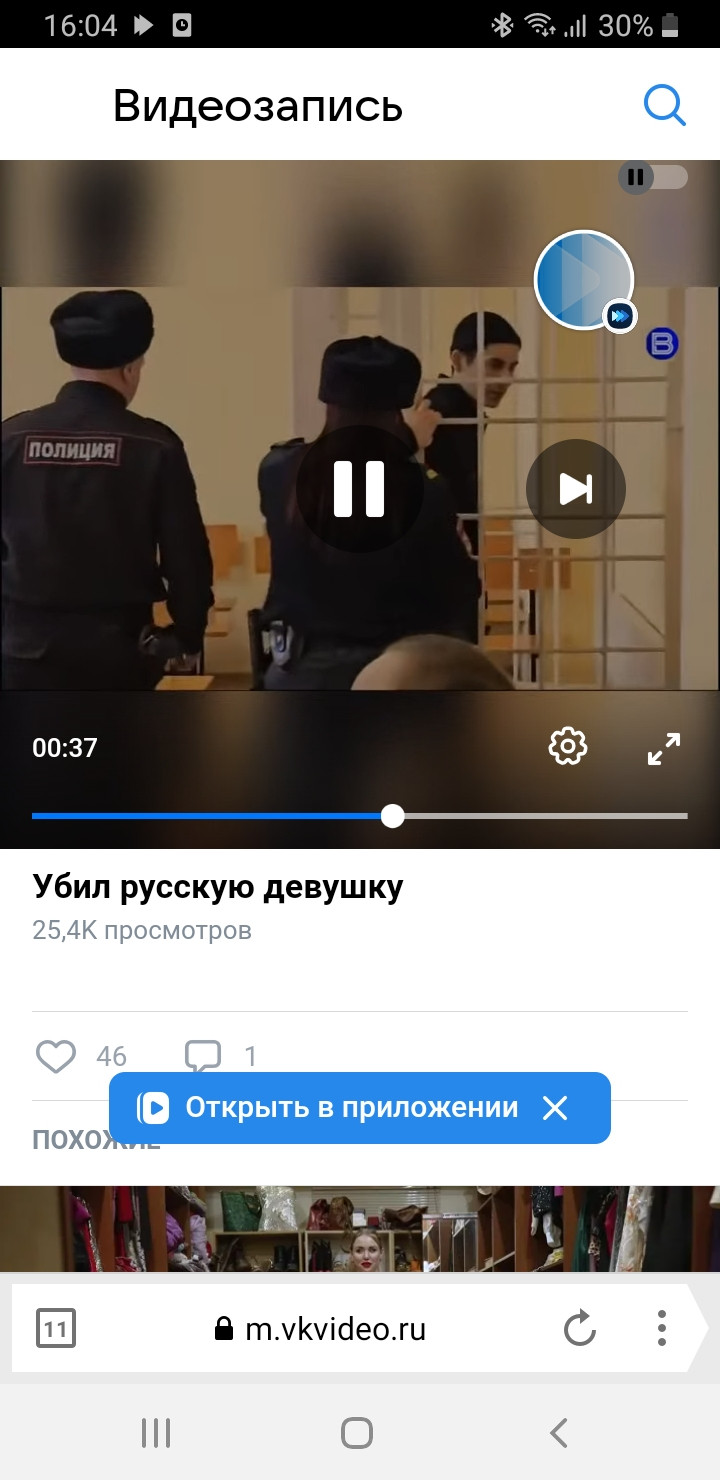Tap the m.vkvideo.ru address bar
720x1480 pixels.
(x=322, y=1329)
